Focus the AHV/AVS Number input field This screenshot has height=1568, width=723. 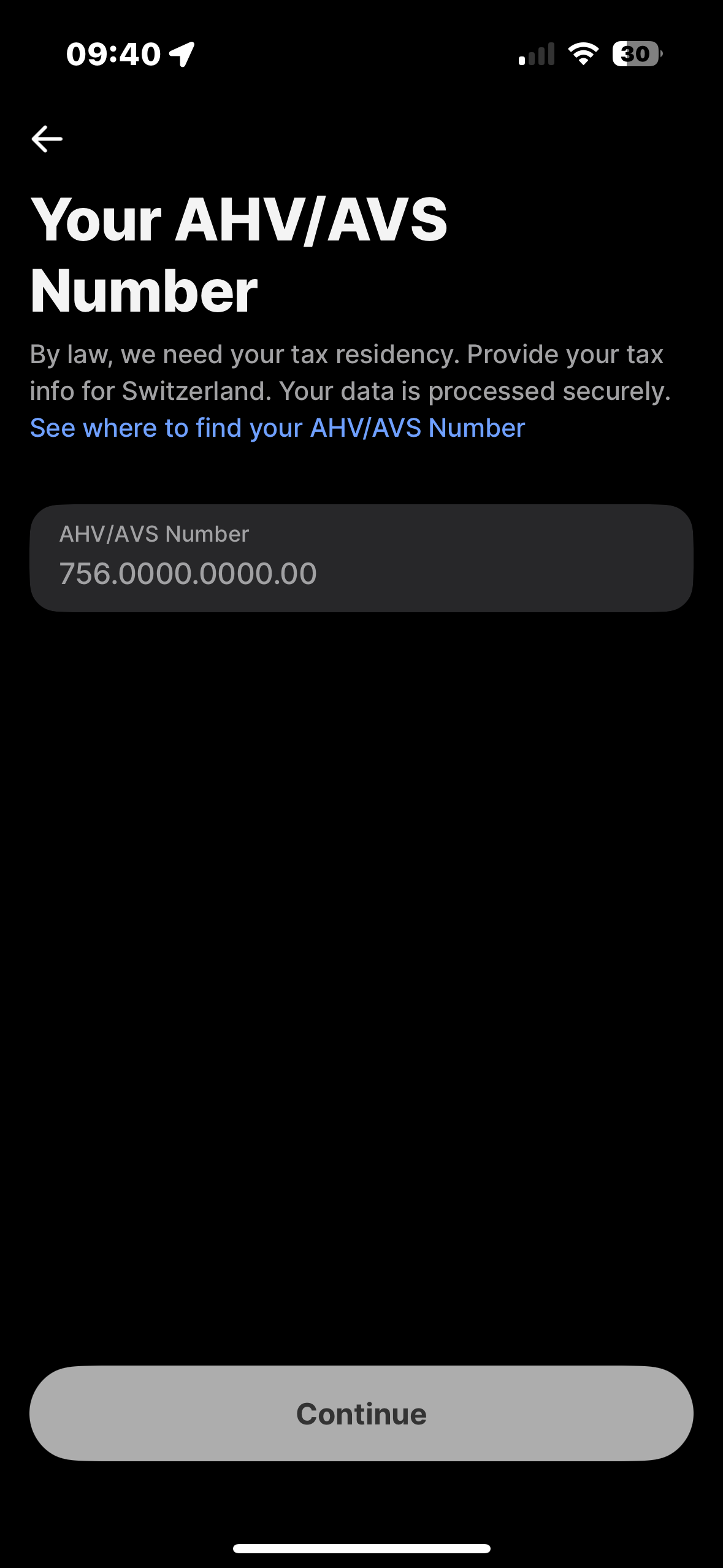click(361, 558)
